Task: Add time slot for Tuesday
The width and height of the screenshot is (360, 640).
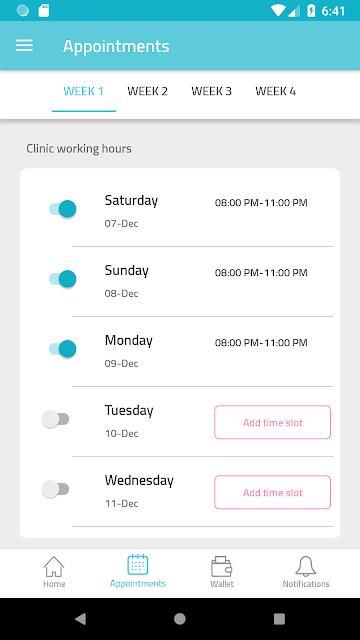Action: (x=273, y=422)
